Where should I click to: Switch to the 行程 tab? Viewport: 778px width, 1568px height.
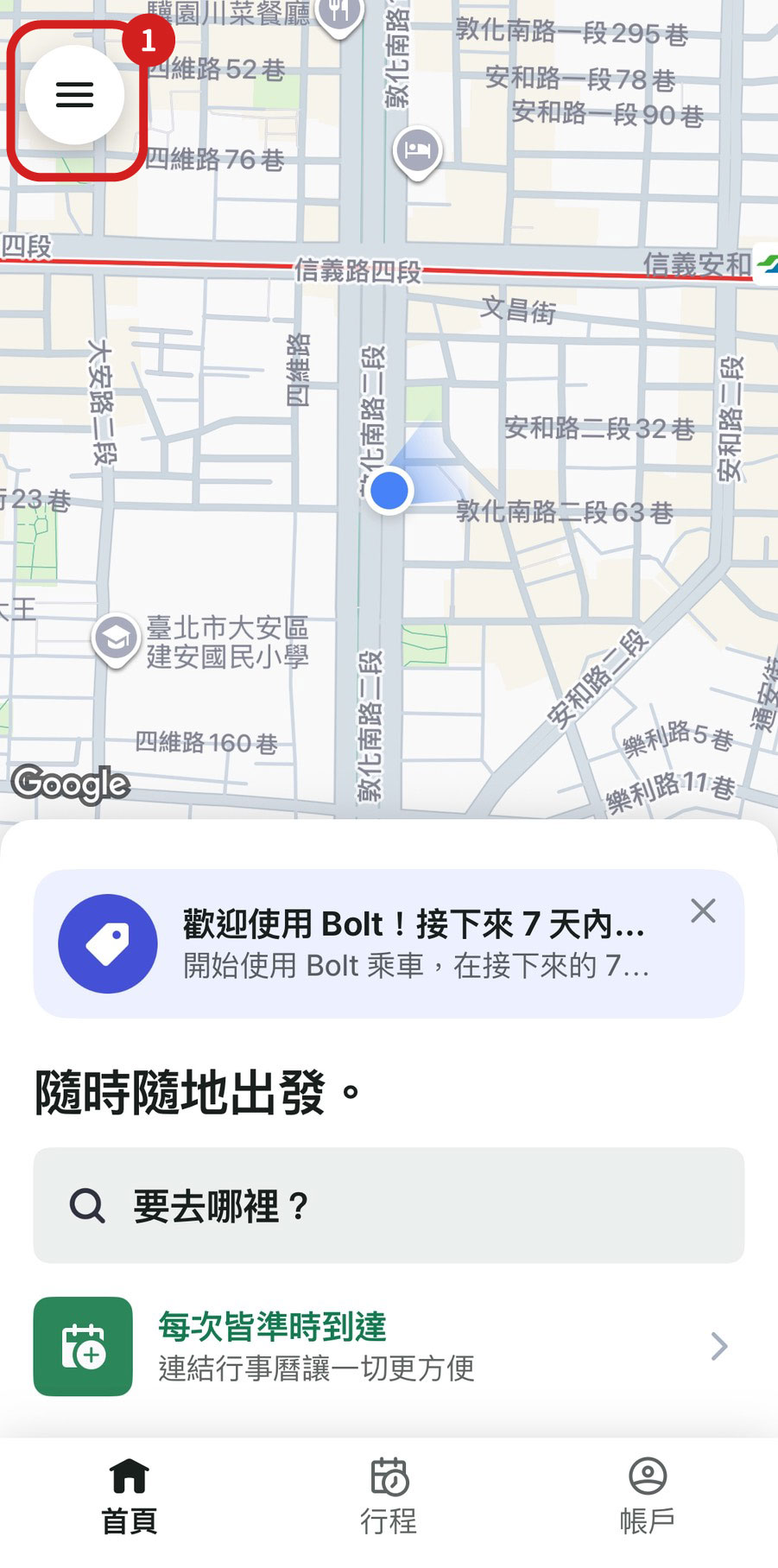tap(389, 1496)
